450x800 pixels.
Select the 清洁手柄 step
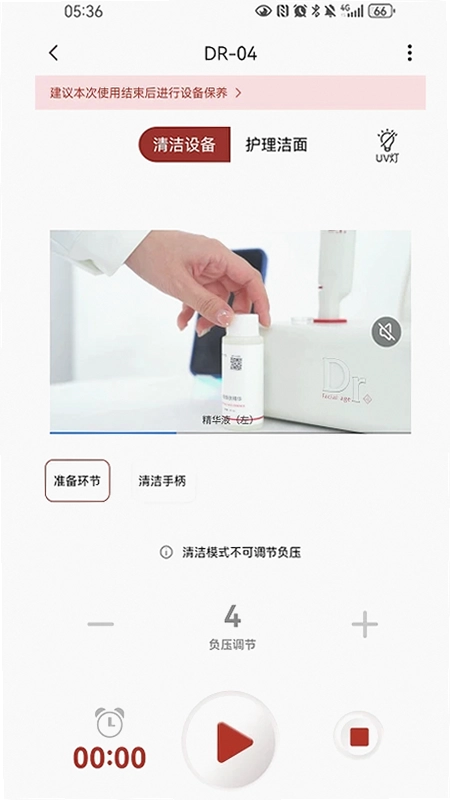tap(162, 481)
